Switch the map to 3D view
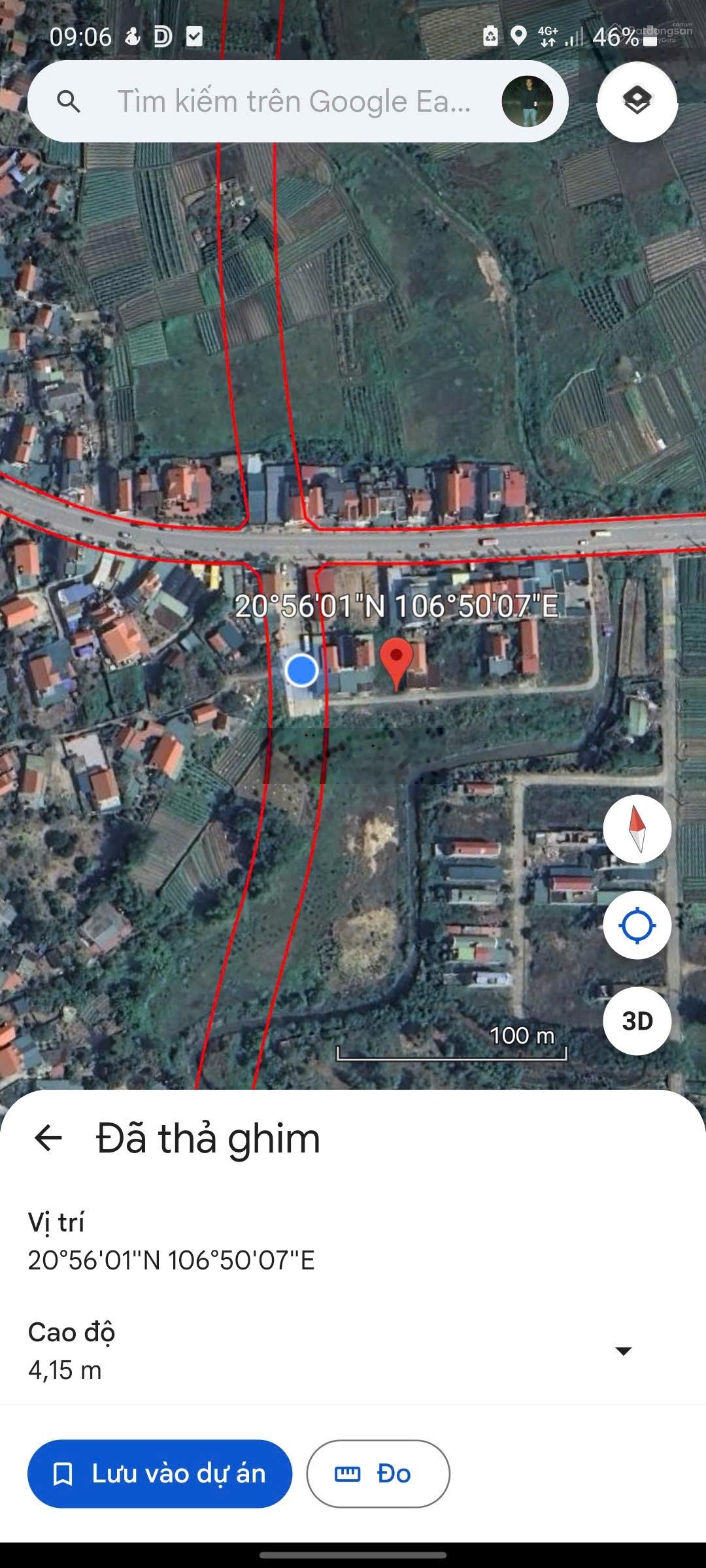The image size is (706, 1568). [637, 1021]
